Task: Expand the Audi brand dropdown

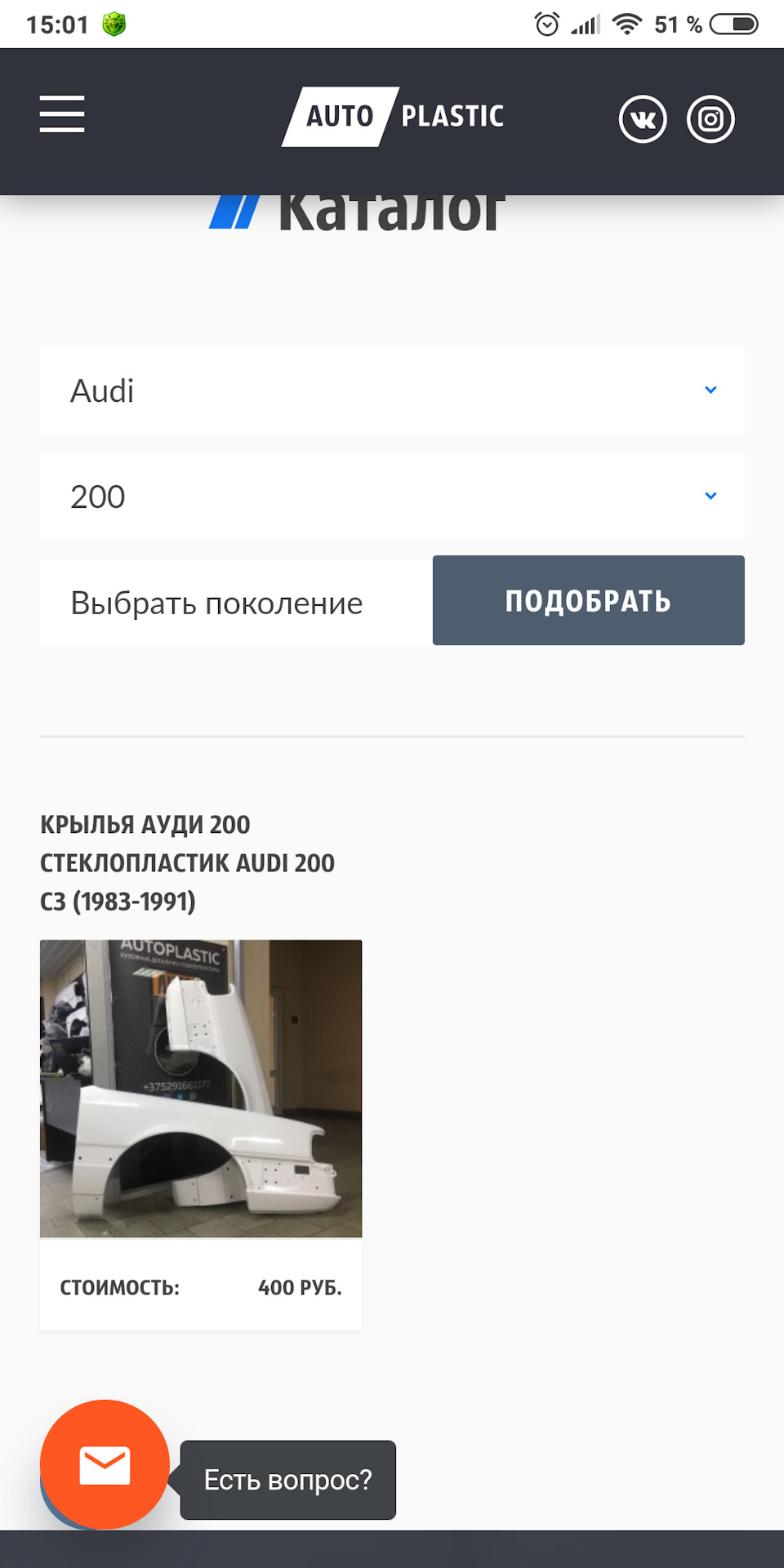Action: (392, 391)
